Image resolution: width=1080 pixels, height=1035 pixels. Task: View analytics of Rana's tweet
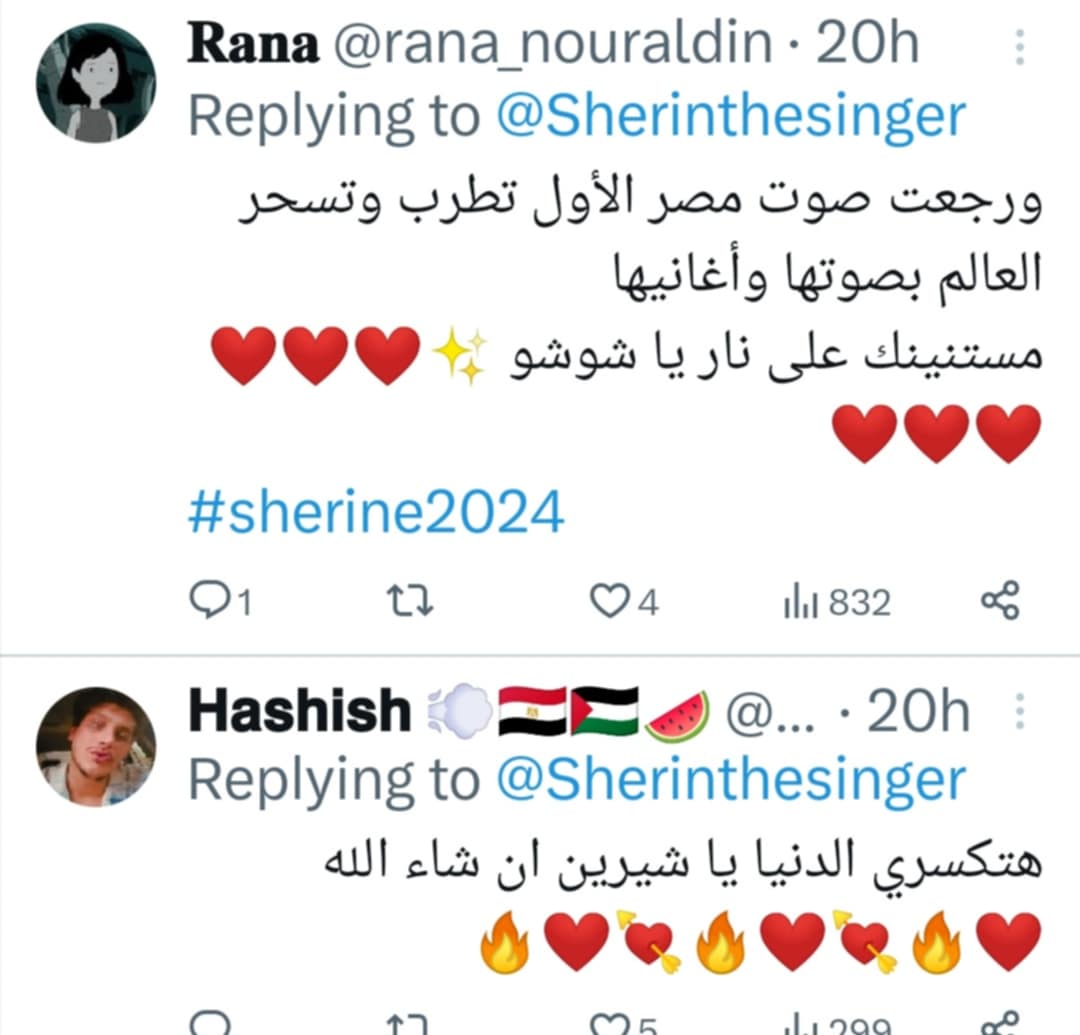click(x=836, y=601)
